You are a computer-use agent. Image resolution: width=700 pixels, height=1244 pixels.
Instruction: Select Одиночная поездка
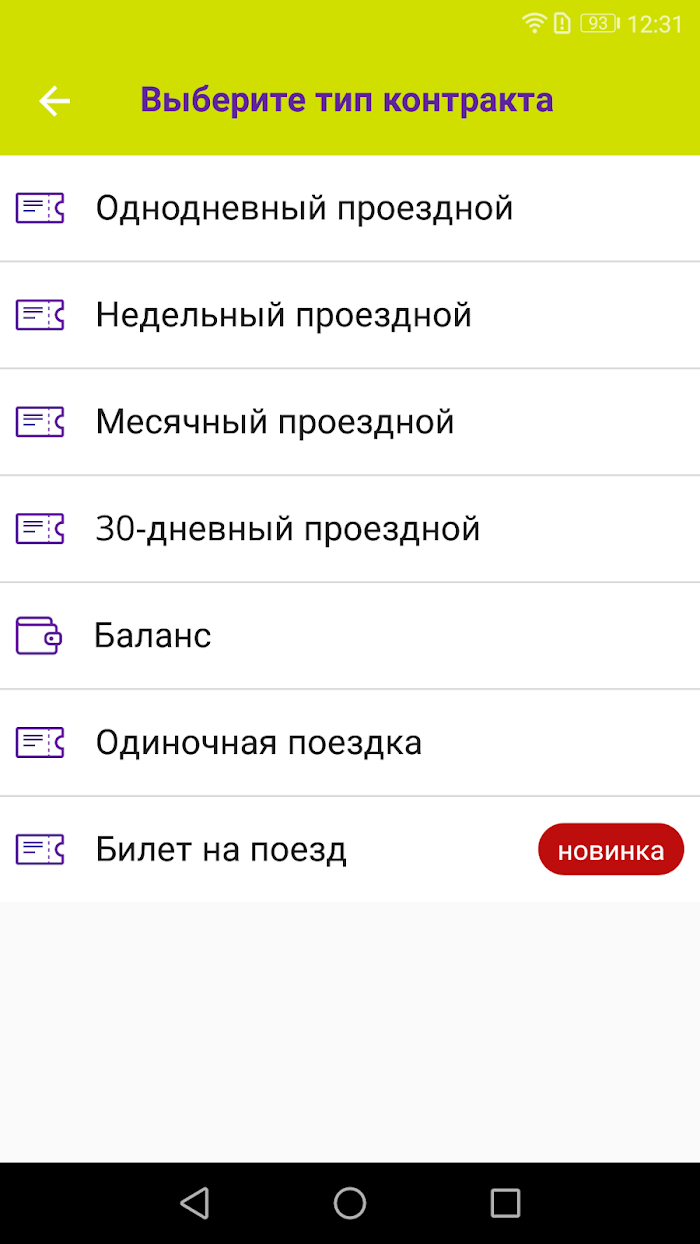tap(350, 743)
